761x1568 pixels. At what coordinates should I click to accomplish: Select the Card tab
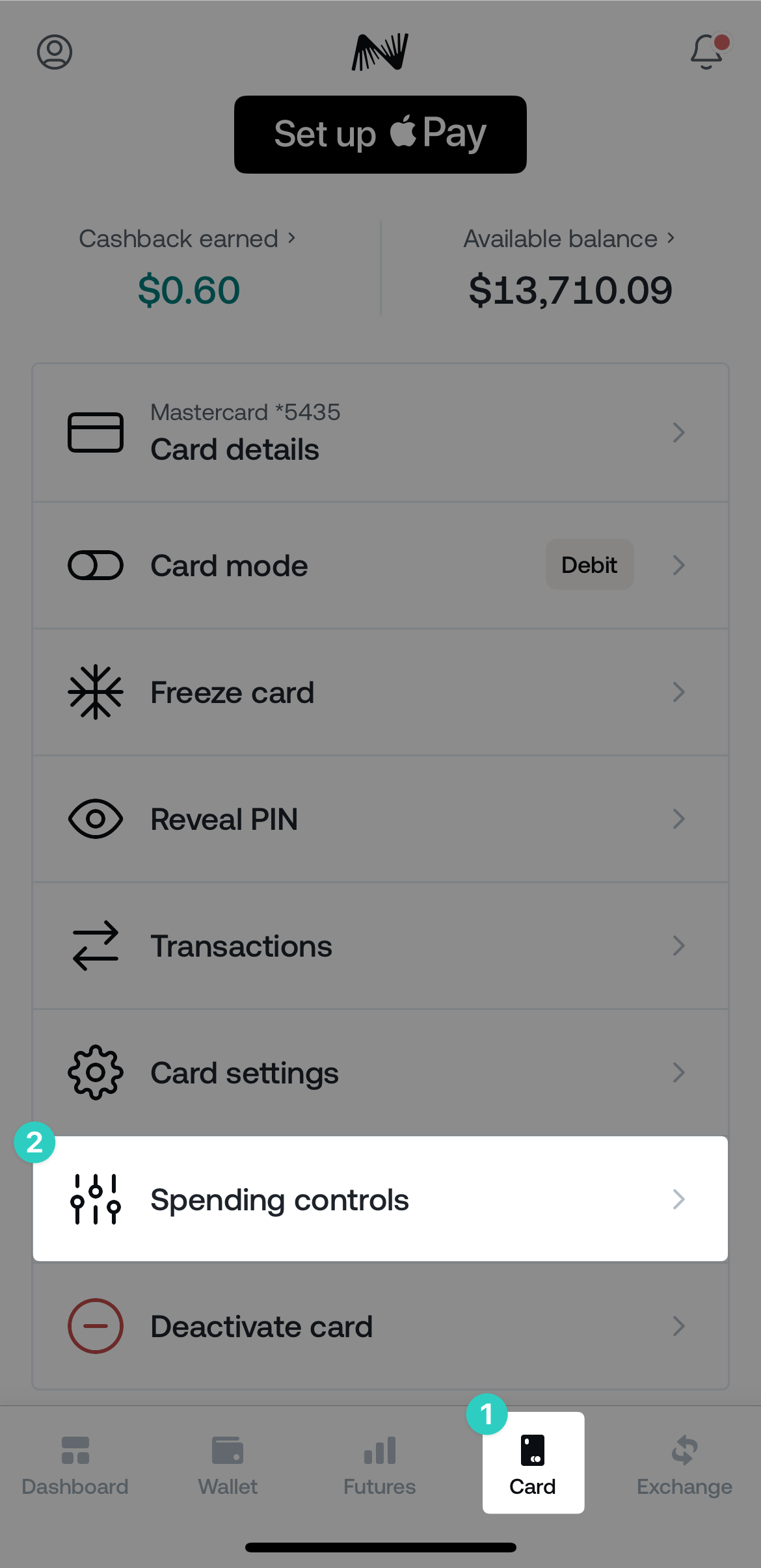(x=533, y=1463)
